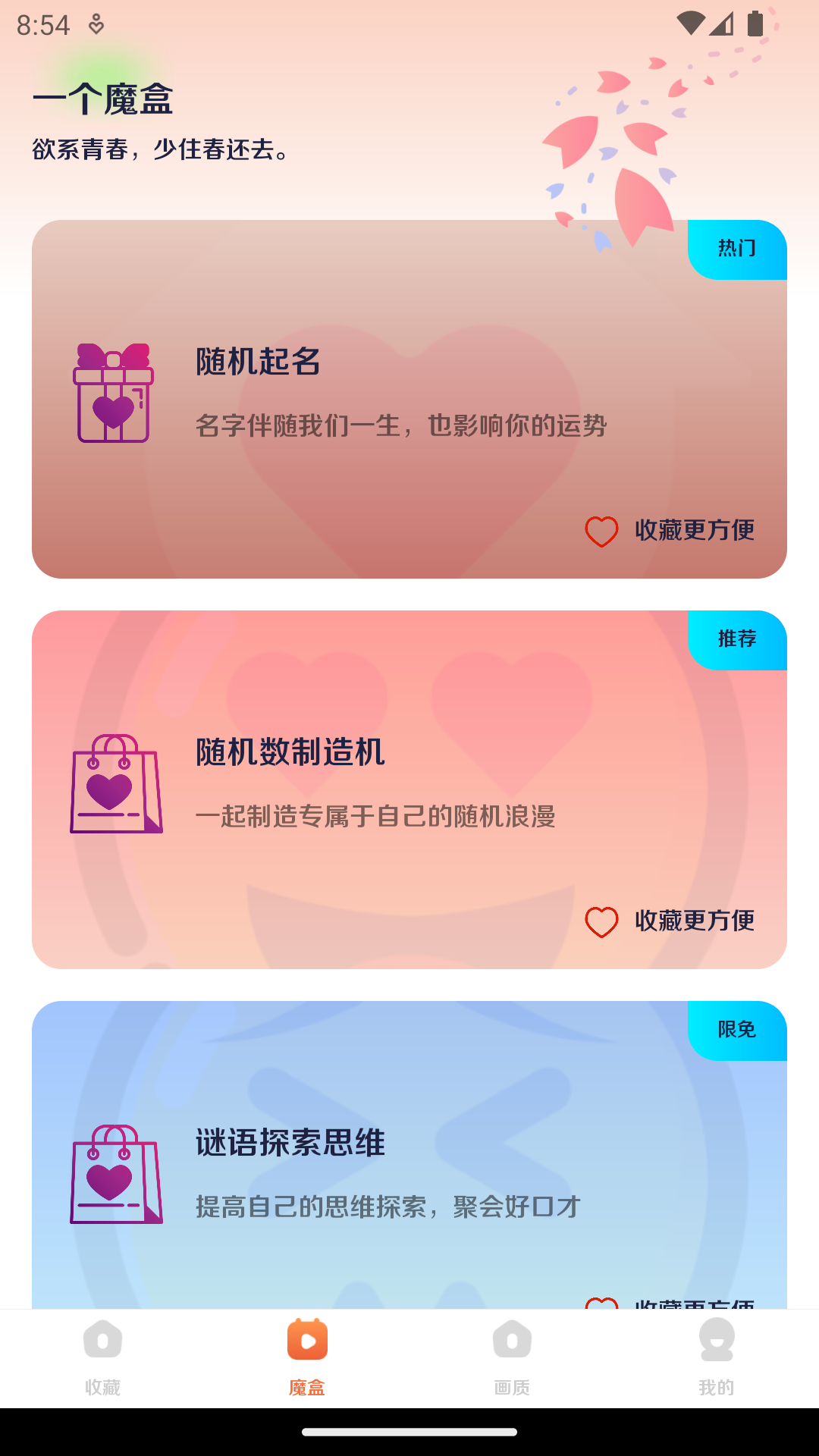The height and width of the screenshot is (1456, 819).
Task: Select the gift box icon on 随机起名 card
Action: (x=112, y=394)
